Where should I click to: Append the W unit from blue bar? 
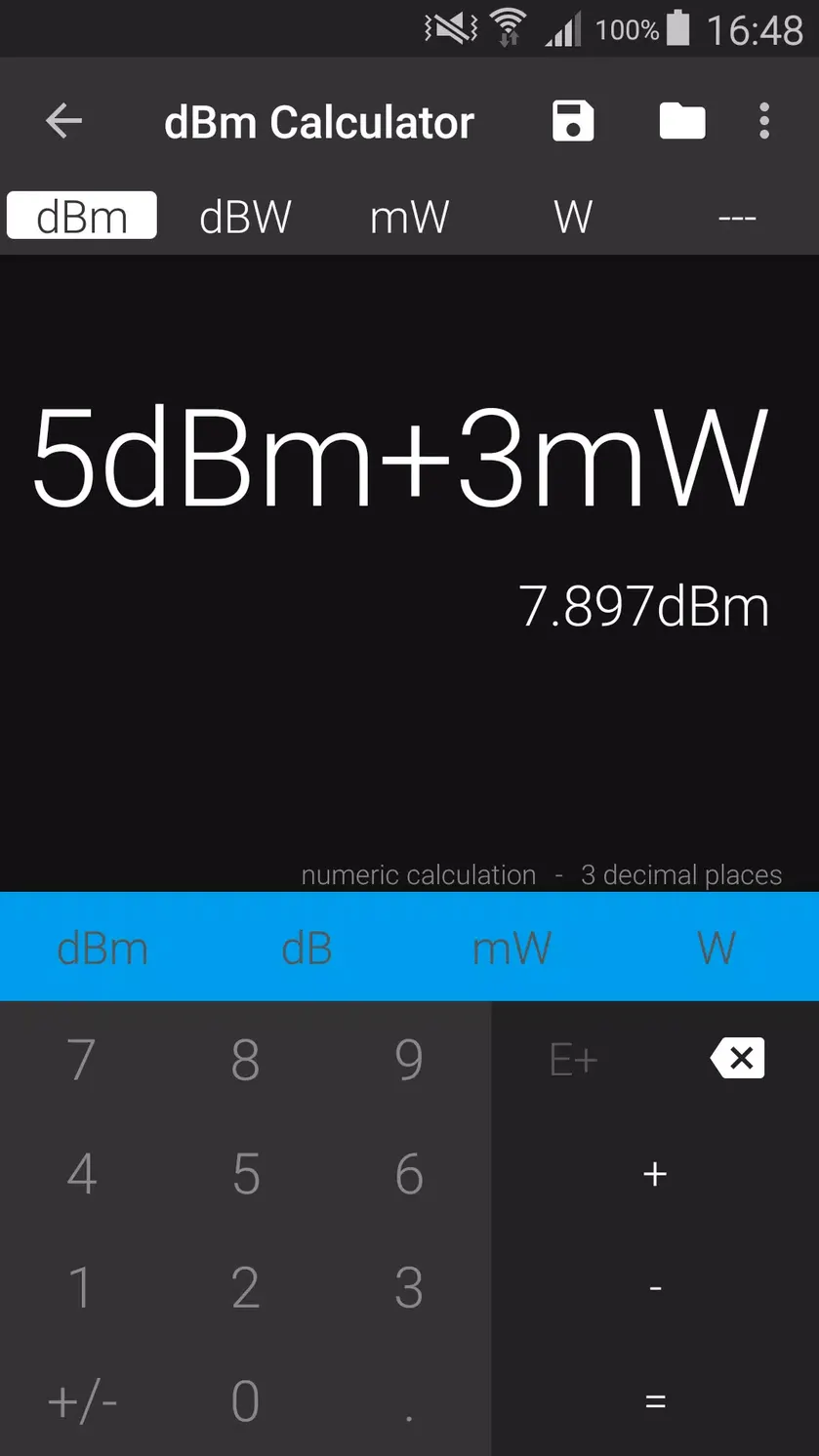click(x=717, y=948)
